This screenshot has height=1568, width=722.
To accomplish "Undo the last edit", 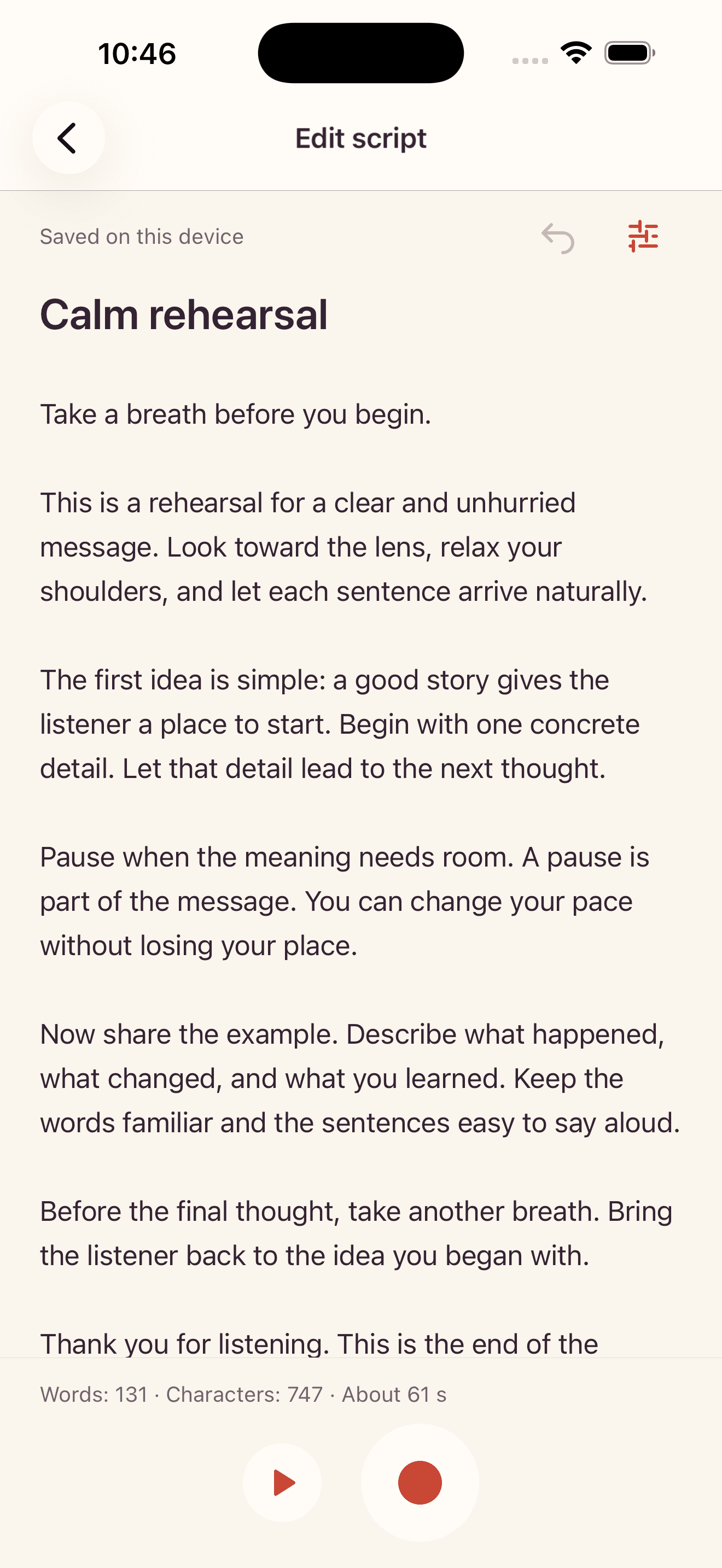I will click(x=557, y=237).
